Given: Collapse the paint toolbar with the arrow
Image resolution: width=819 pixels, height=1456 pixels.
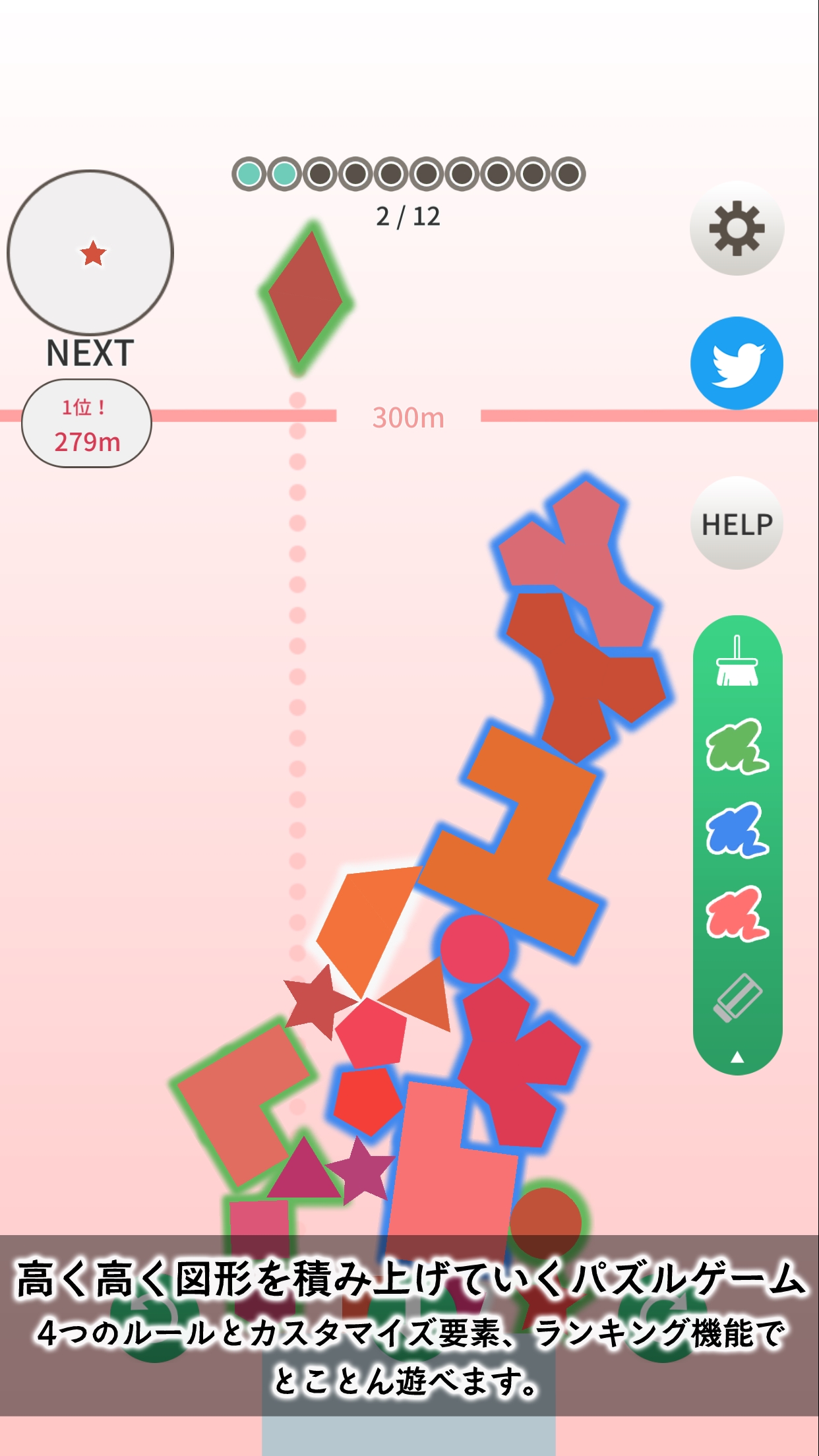Looking at the screenshot, I should tap(737, 1057).
